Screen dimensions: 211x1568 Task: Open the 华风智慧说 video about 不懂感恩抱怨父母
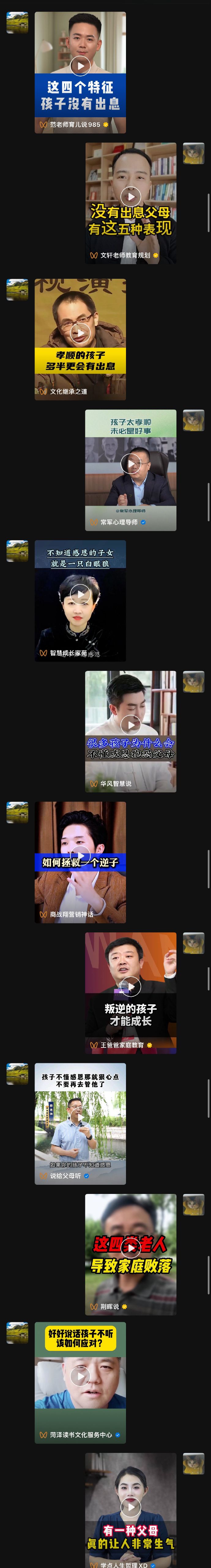131,724
